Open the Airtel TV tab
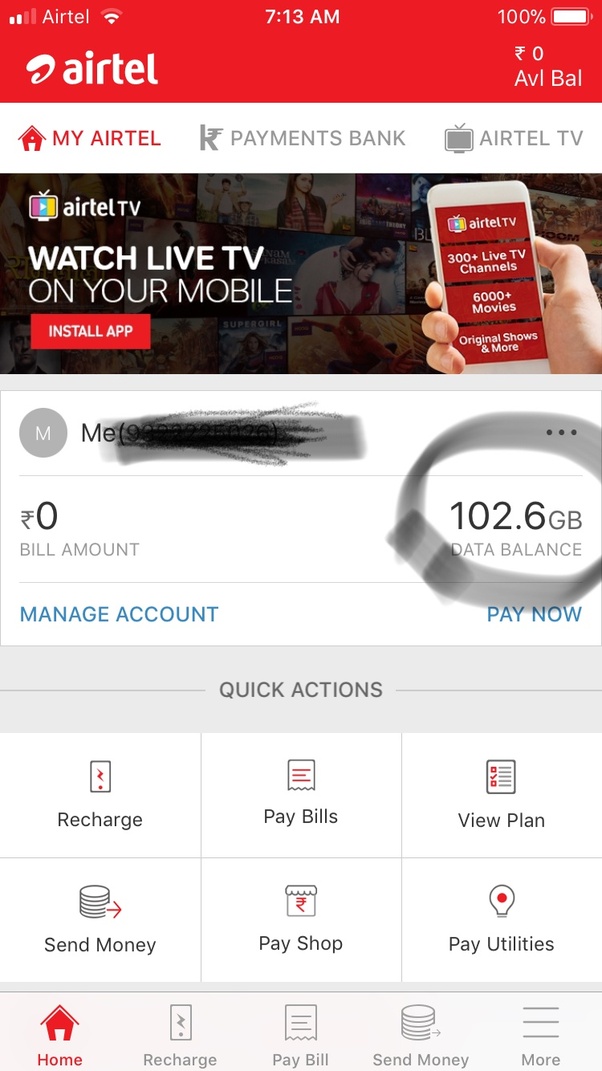 pyautogui.click(x=514, y=138)
